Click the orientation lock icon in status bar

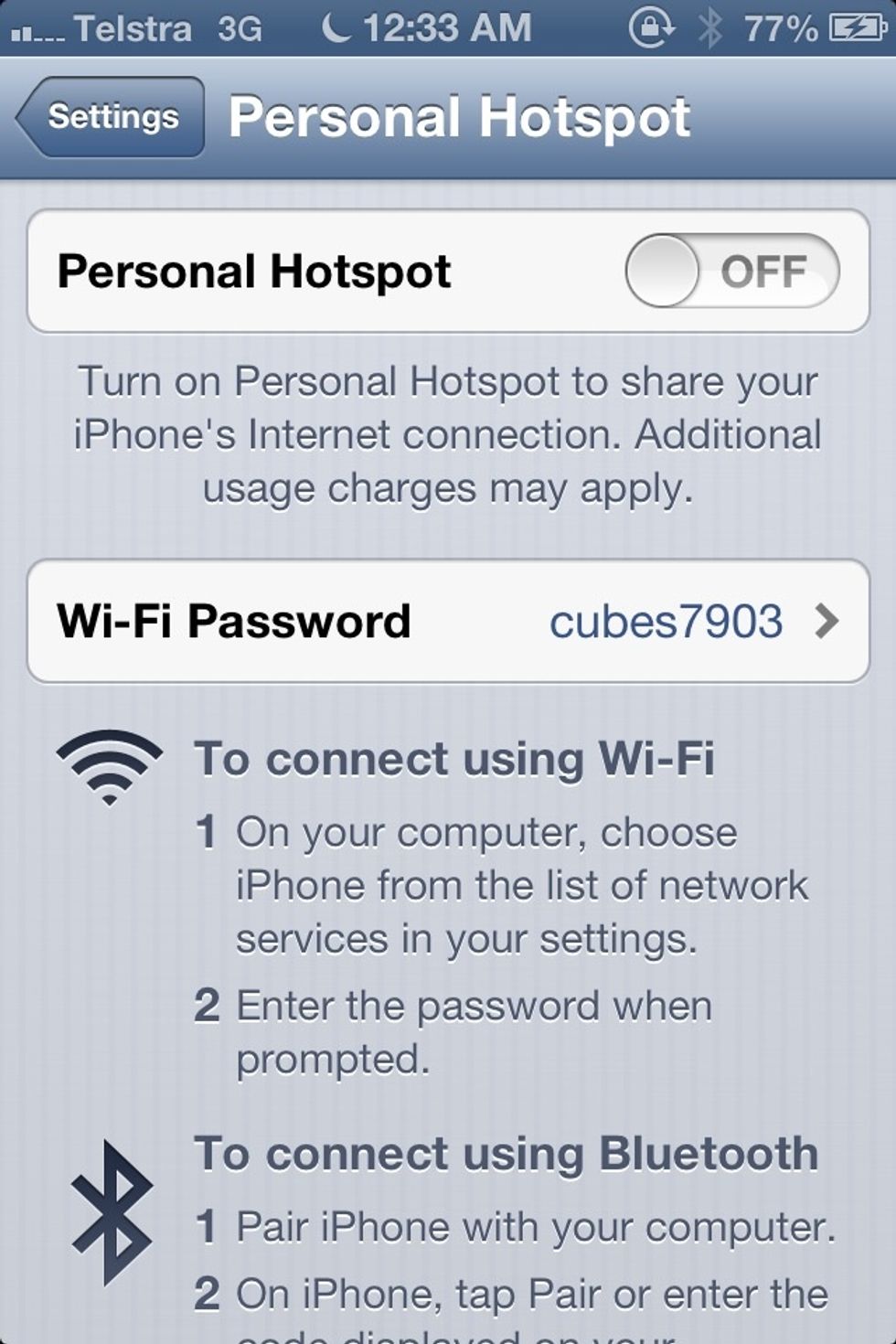pos(652,27)
